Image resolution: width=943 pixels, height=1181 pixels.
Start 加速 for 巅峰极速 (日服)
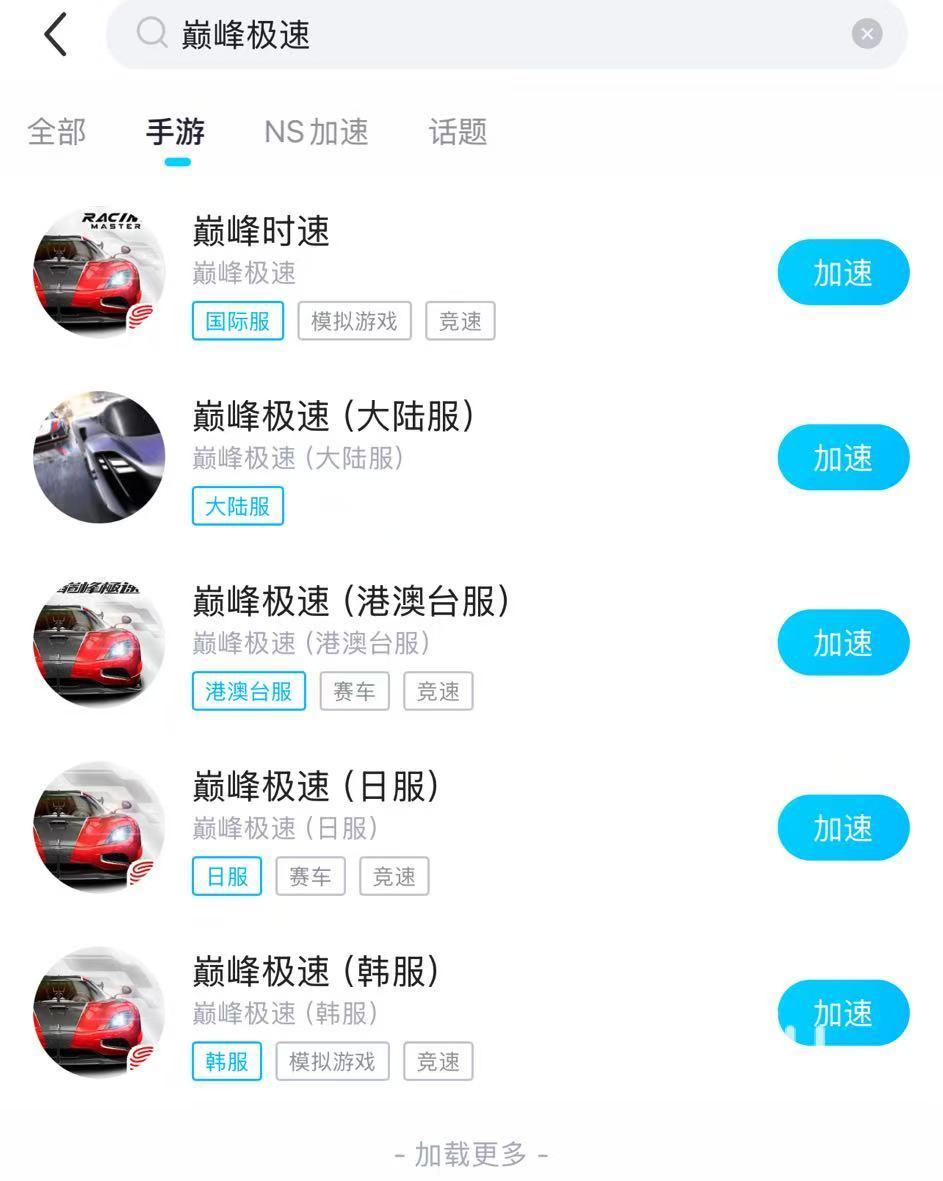pyautogui.click(x=843, y=828)
